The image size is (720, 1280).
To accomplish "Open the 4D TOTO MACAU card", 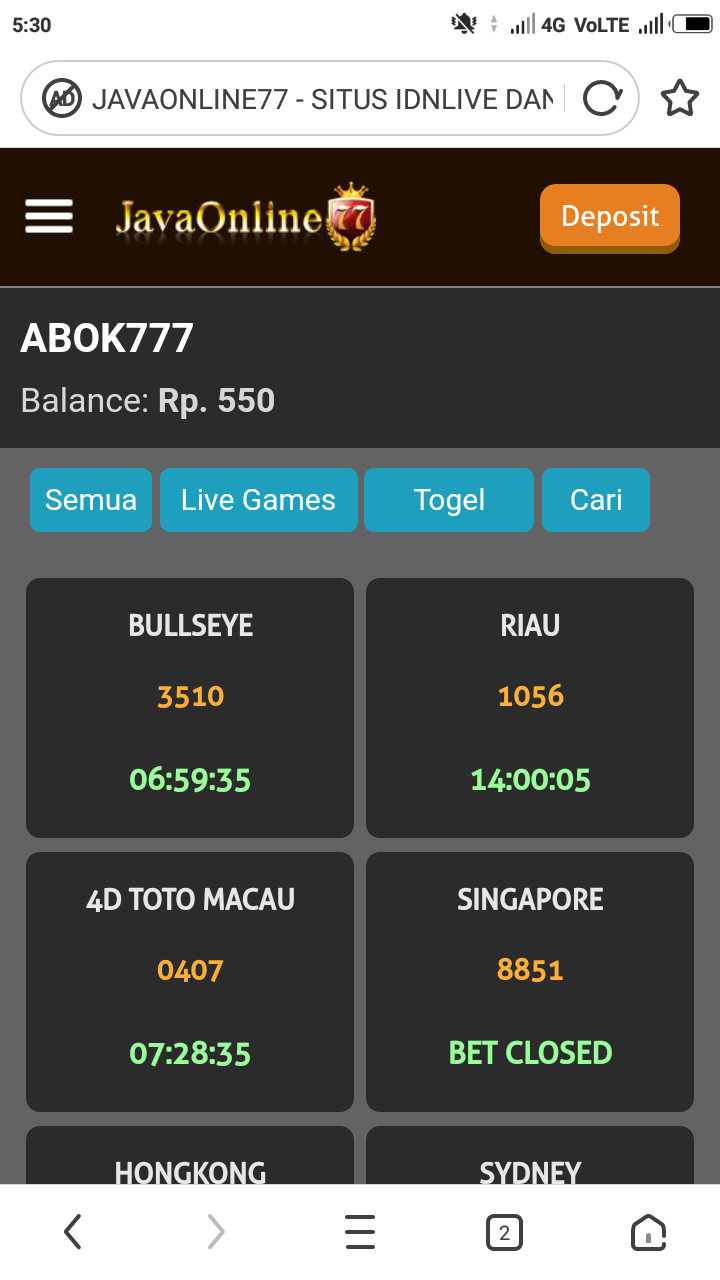I will tap(190, 981).
